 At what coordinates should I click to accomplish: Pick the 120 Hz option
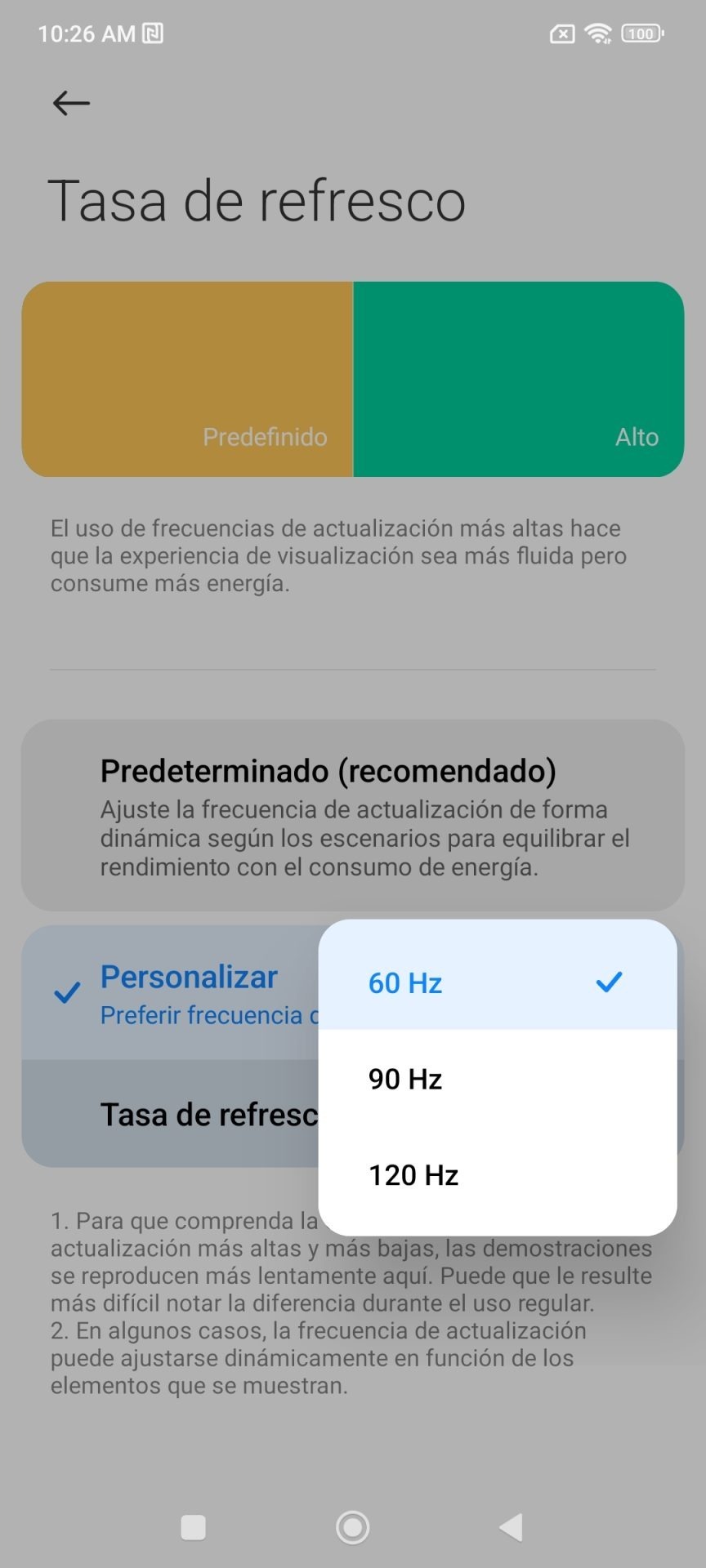coord(496,1174)
